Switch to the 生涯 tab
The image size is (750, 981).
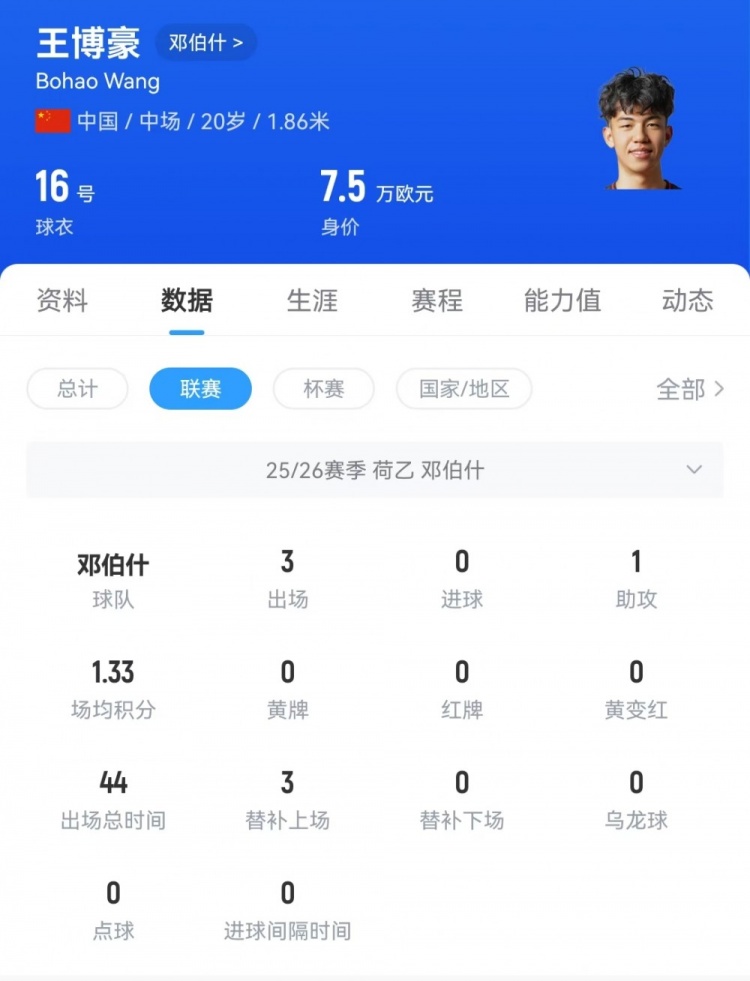[x=312, y=300]
